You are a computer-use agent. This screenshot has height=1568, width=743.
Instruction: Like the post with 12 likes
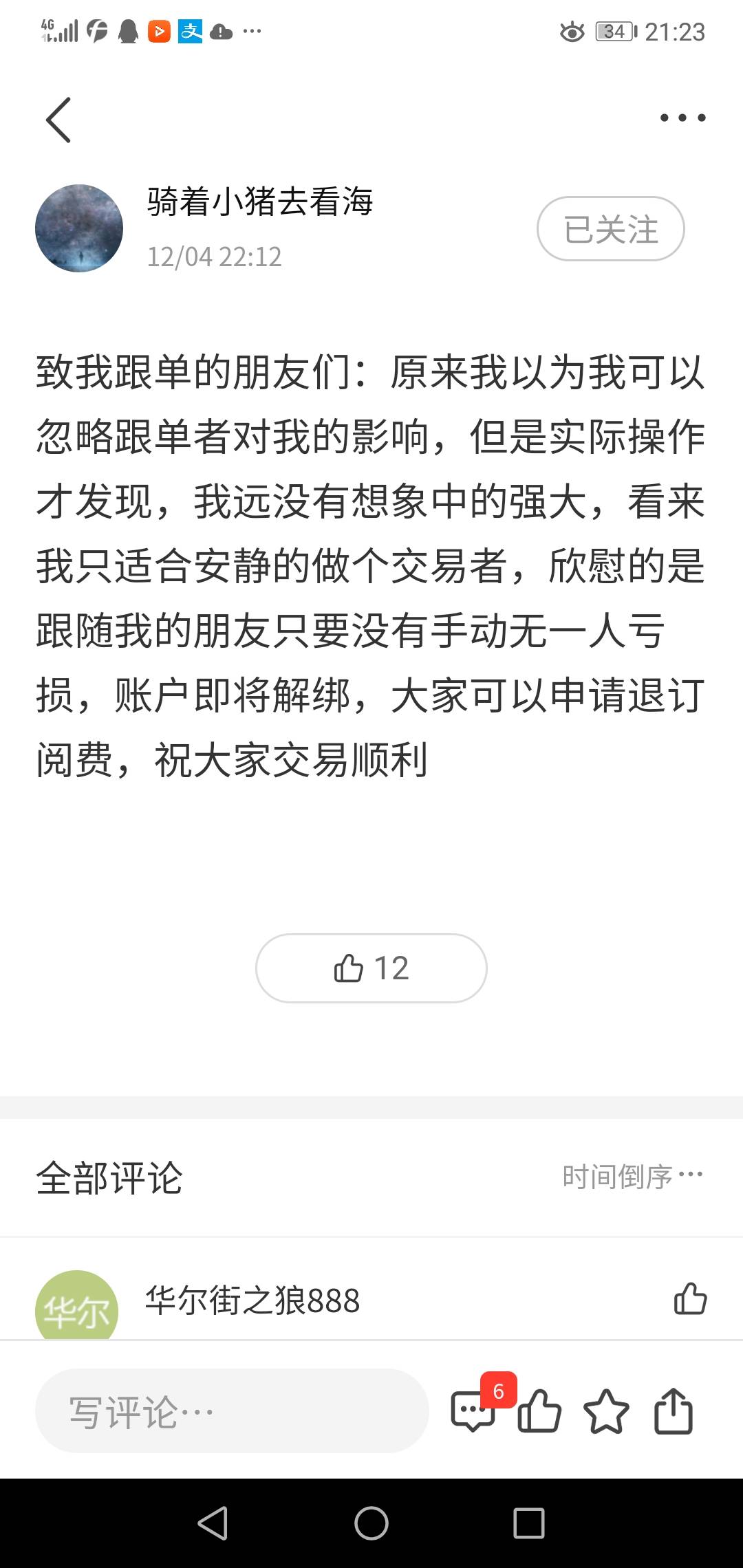pos(371,968)
